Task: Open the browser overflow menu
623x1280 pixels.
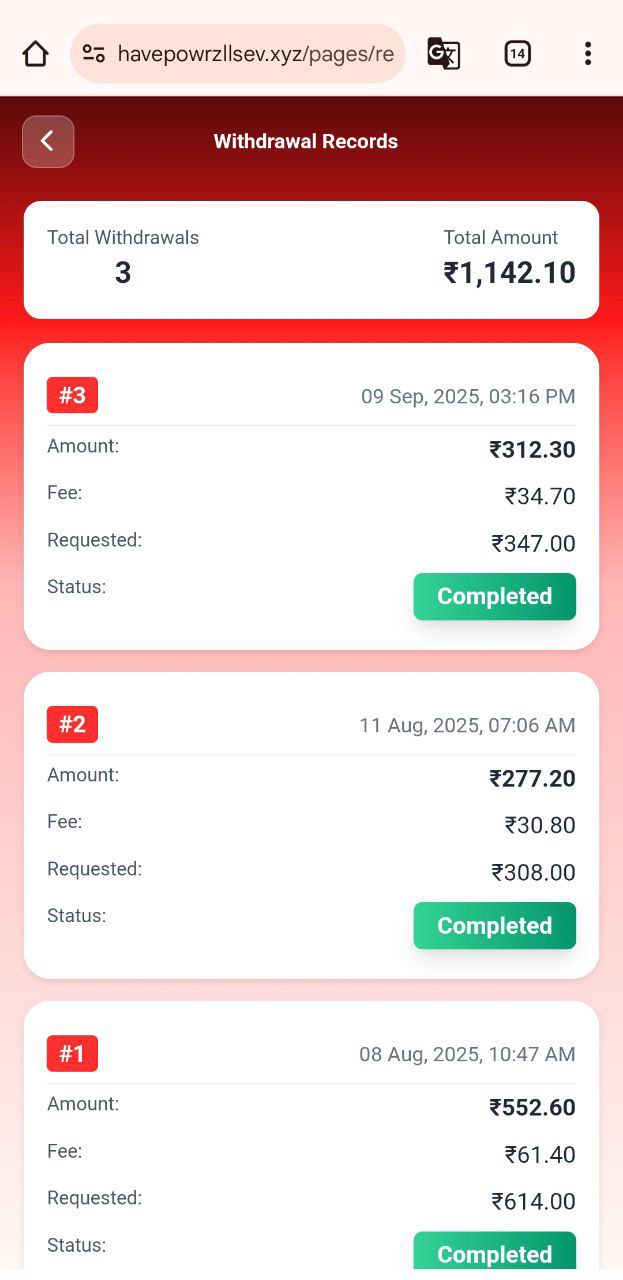Action: pos(588,54)
